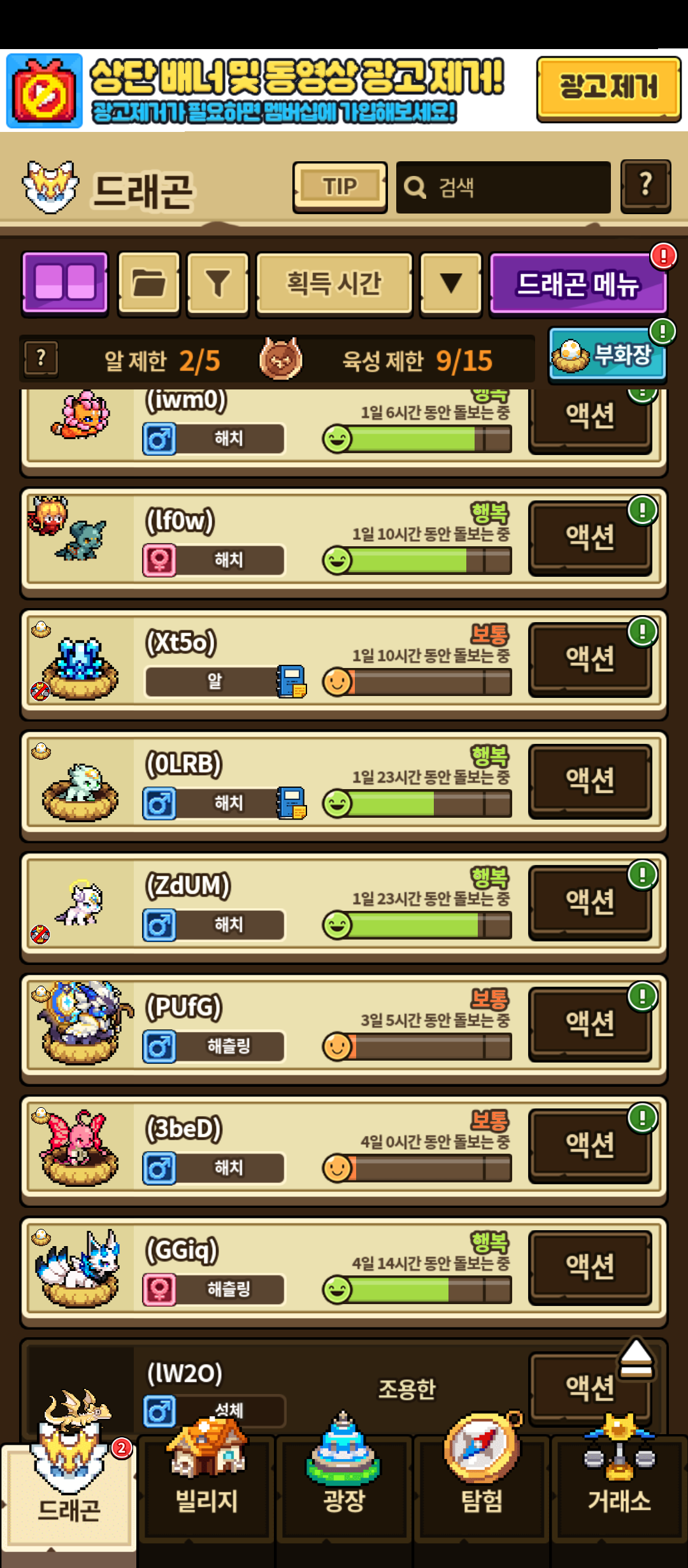Open the 부화장 hatchery
Viewport: 688px width, 1568px height.
[606, 355]
